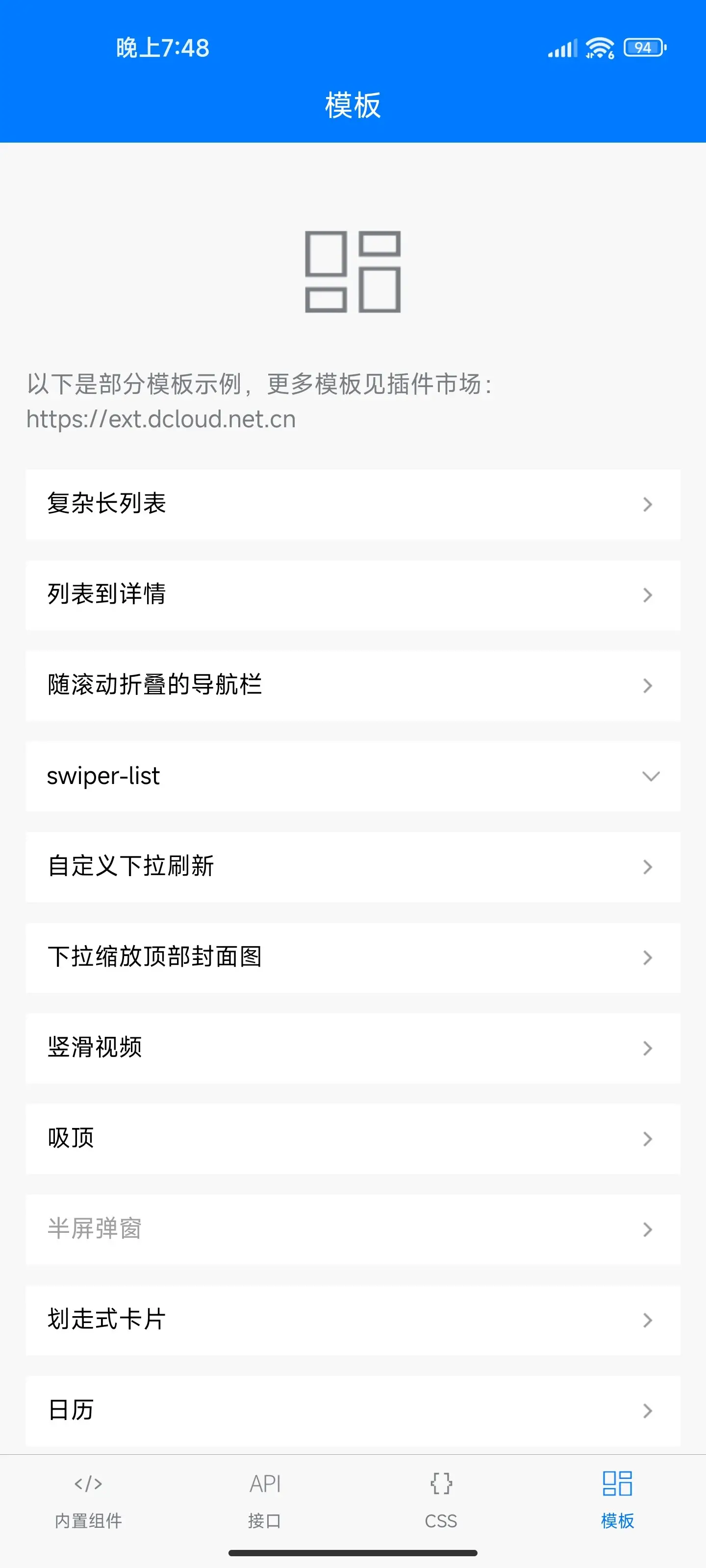This screenshot has height=1568, width=706.
Task: Open the 划走式卡片 template
Action: 353,1320
